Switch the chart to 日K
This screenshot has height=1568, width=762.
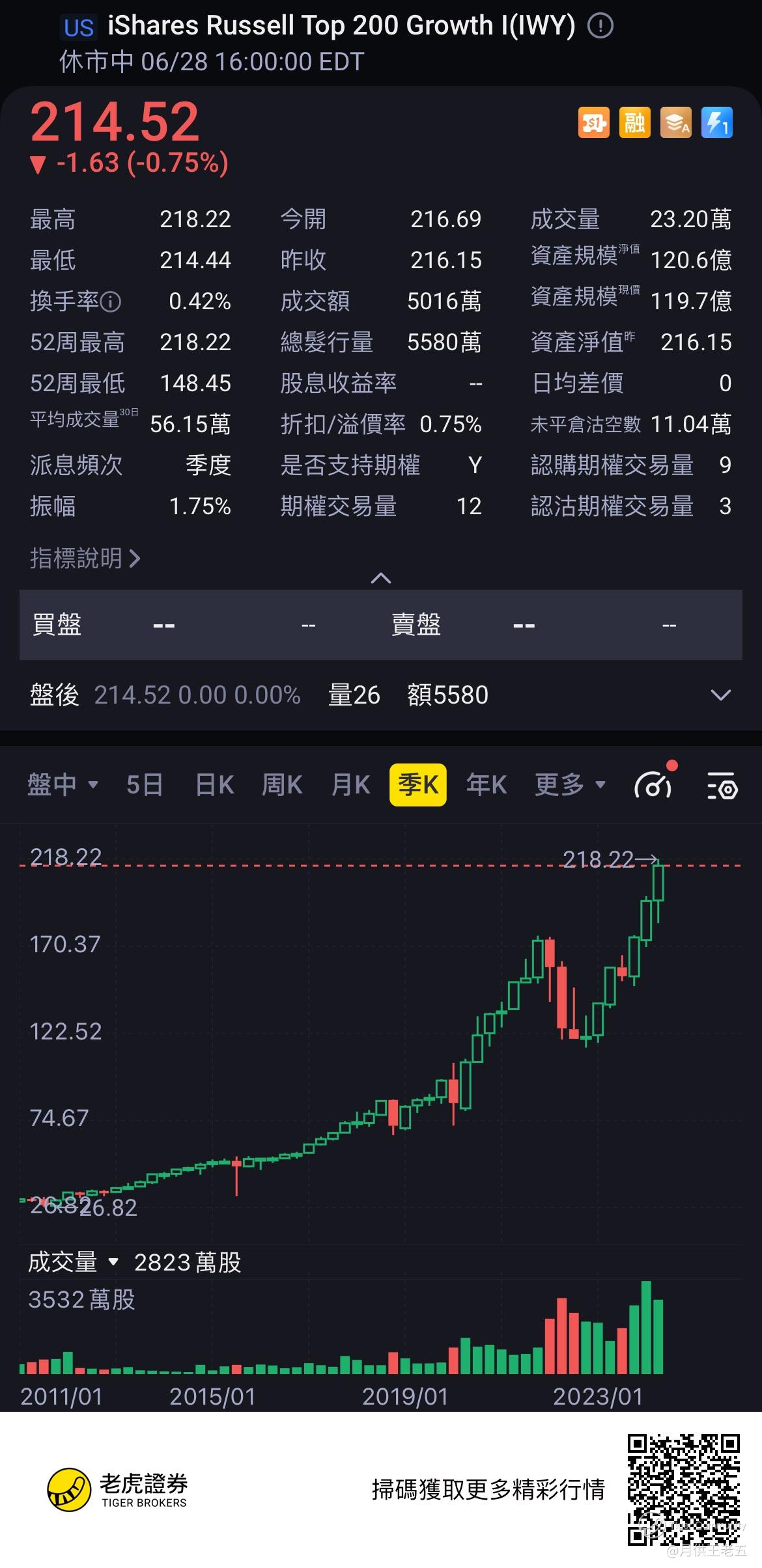point(215,784)
